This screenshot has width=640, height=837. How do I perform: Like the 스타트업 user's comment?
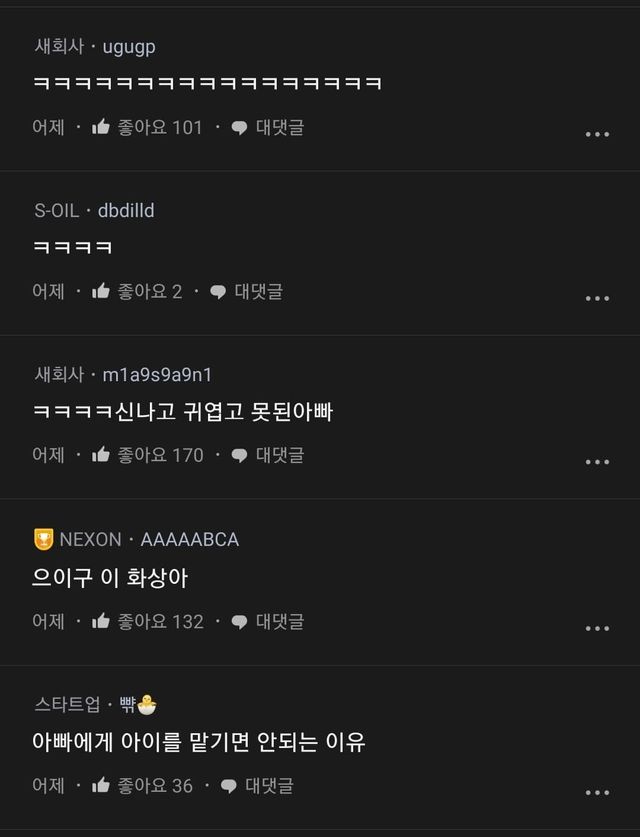coord(101,785)
